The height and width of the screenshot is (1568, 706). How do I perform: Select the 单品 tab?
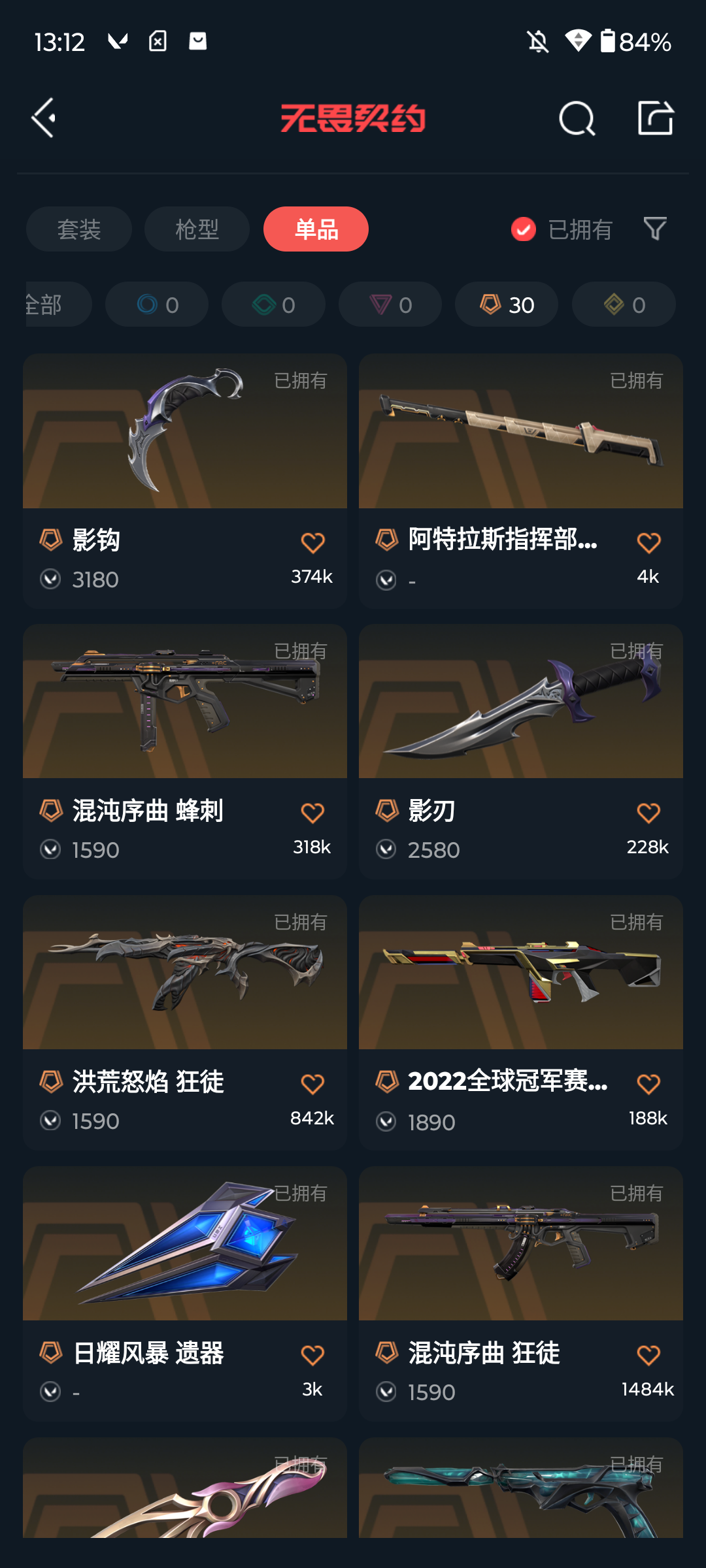coord(316,229)
